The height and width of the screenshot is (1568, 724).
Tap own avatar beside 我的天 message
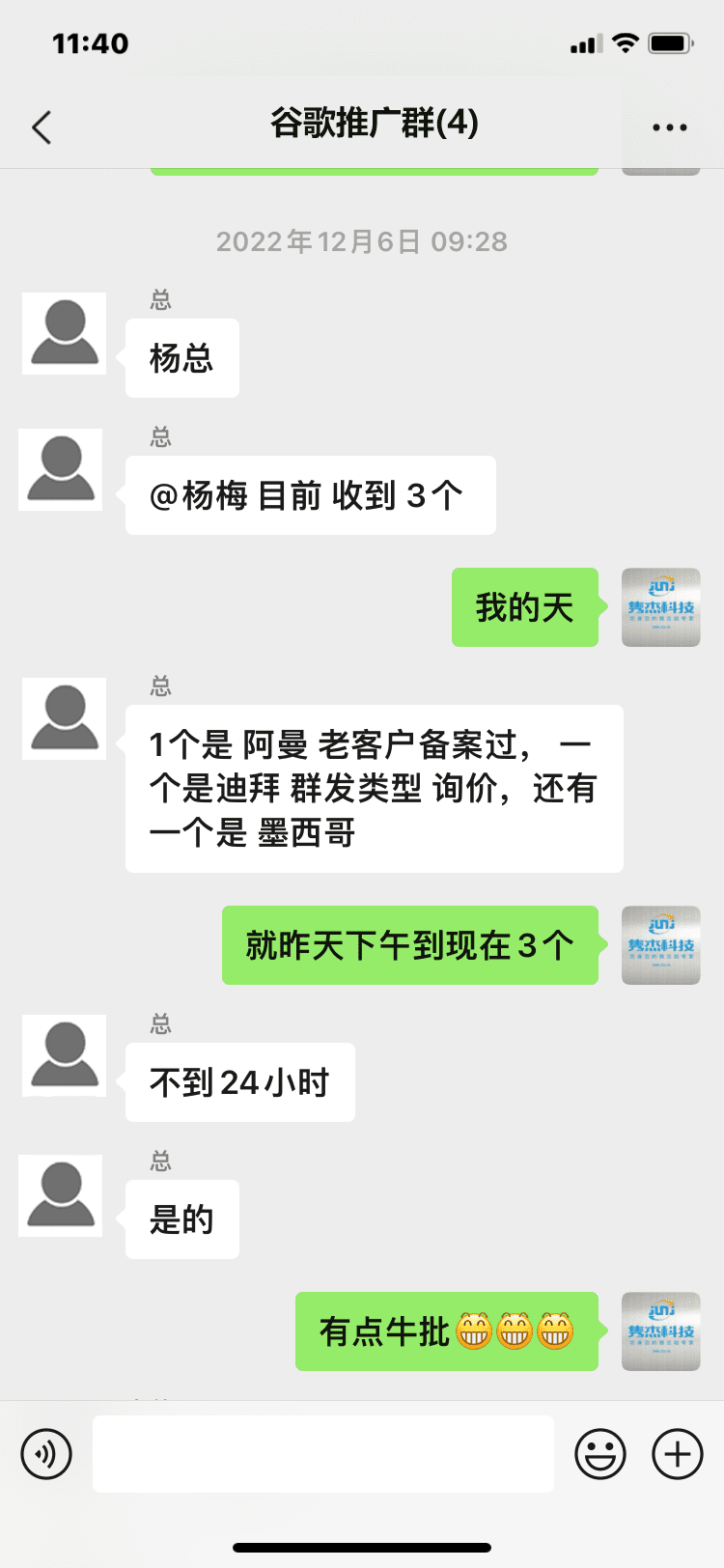tap(660, 607)
